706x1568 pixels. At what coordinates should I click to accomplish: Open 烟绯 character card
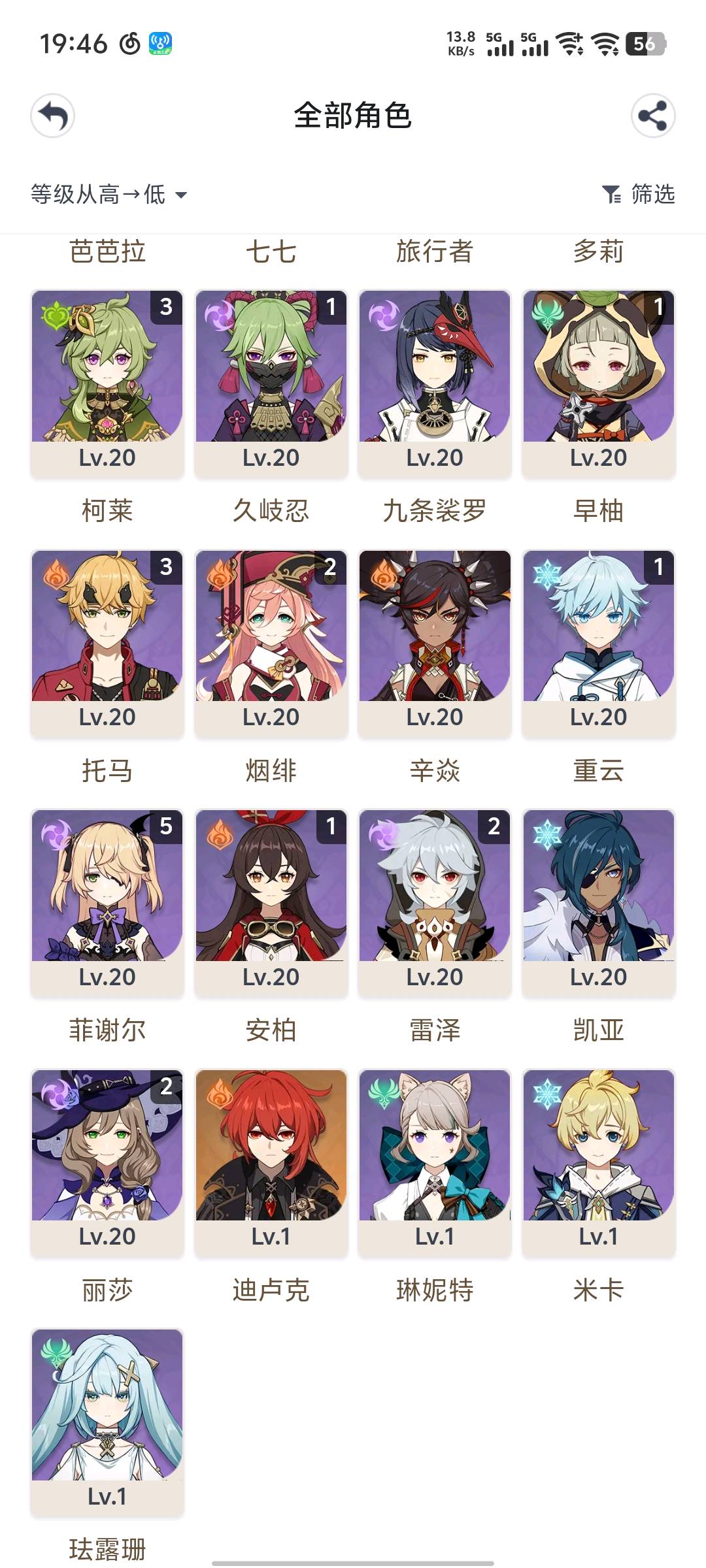(x=271, y=644)
